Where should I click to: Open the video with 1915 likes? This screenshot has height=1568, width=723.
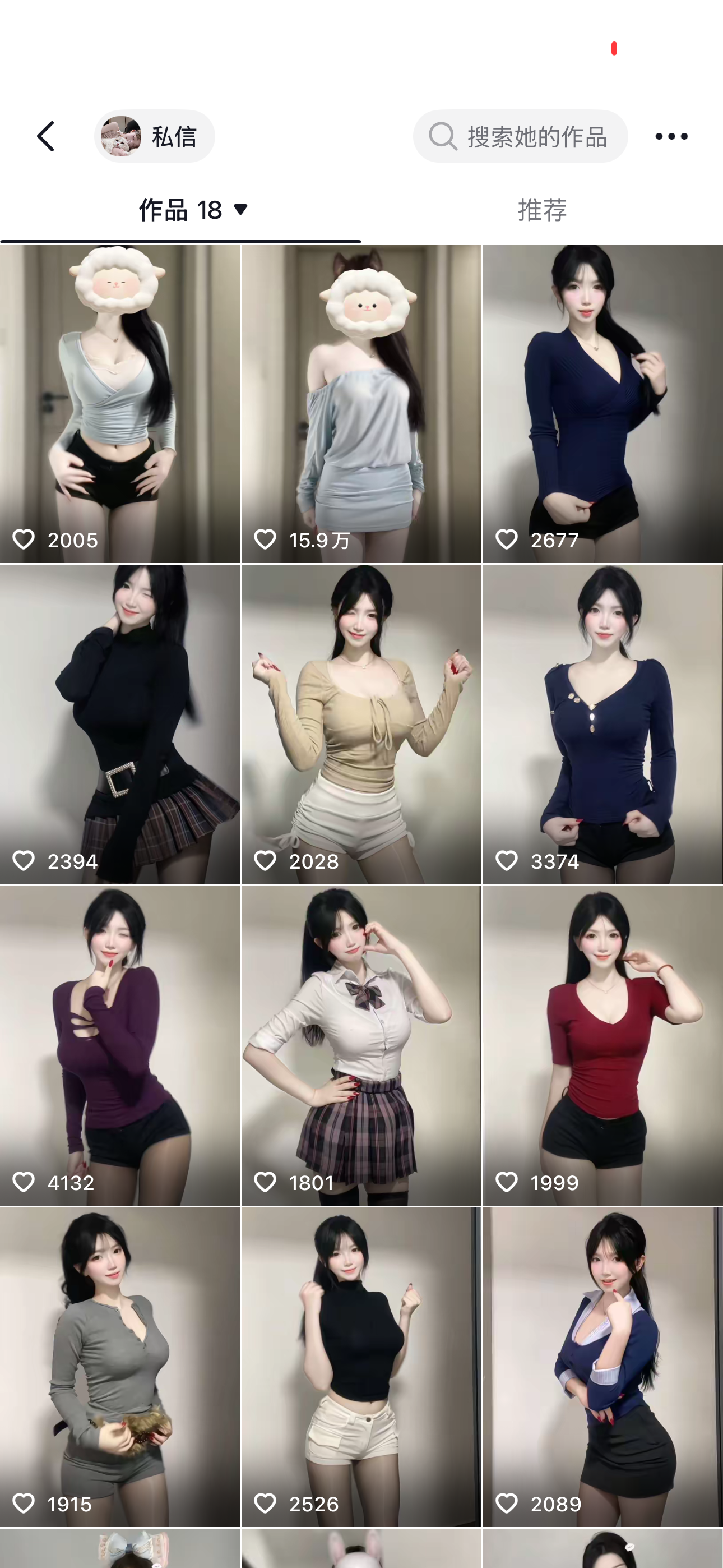(x=120, y=1367)
